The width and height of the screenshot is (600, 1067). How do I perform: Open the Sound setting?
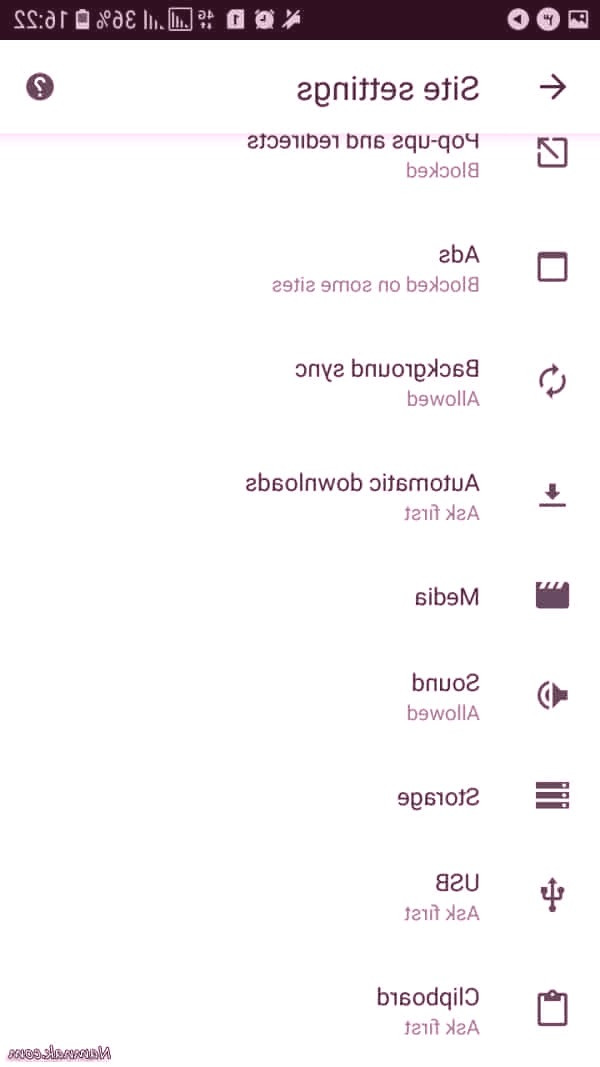tap(445, 697)
